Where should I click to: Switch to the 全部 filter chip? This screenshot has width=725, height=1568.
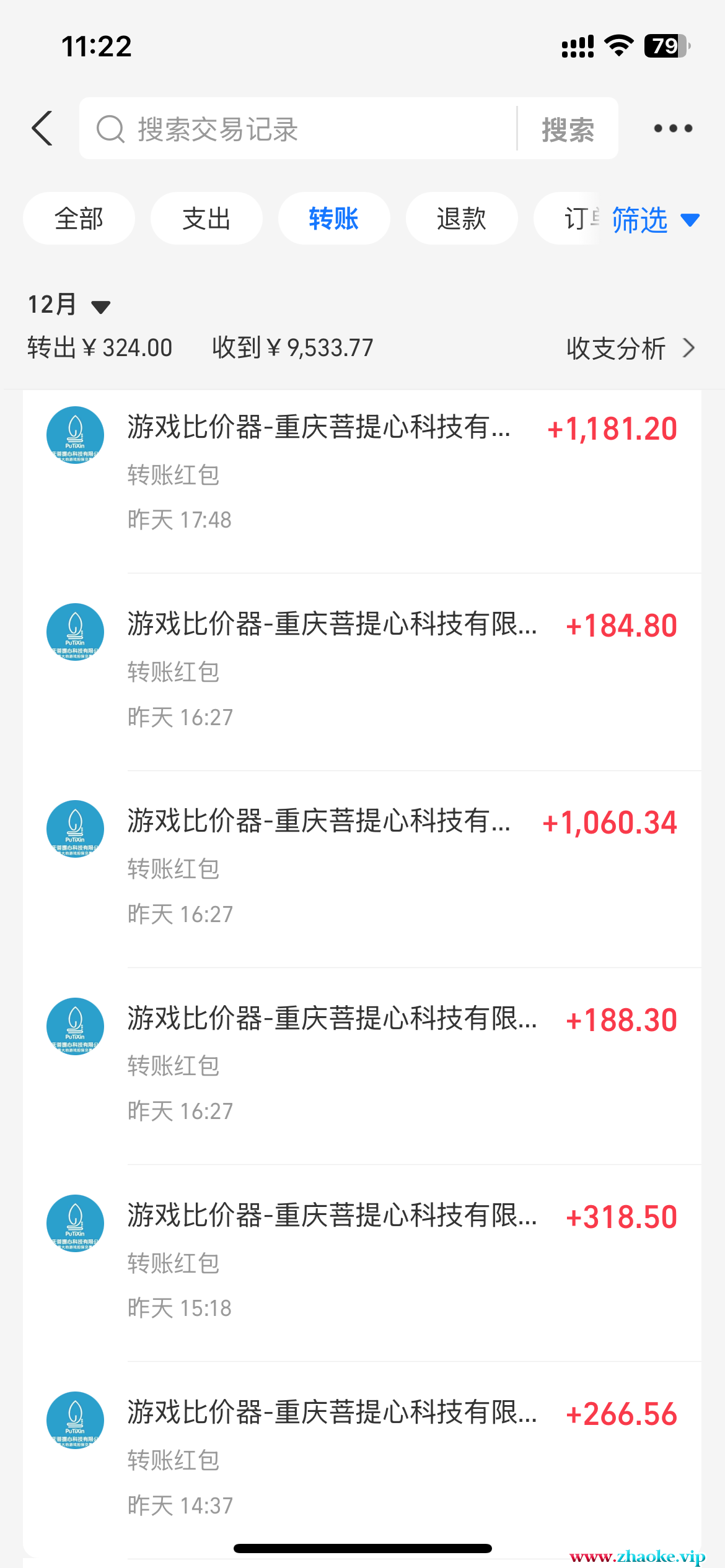click(x=79, y=219)
